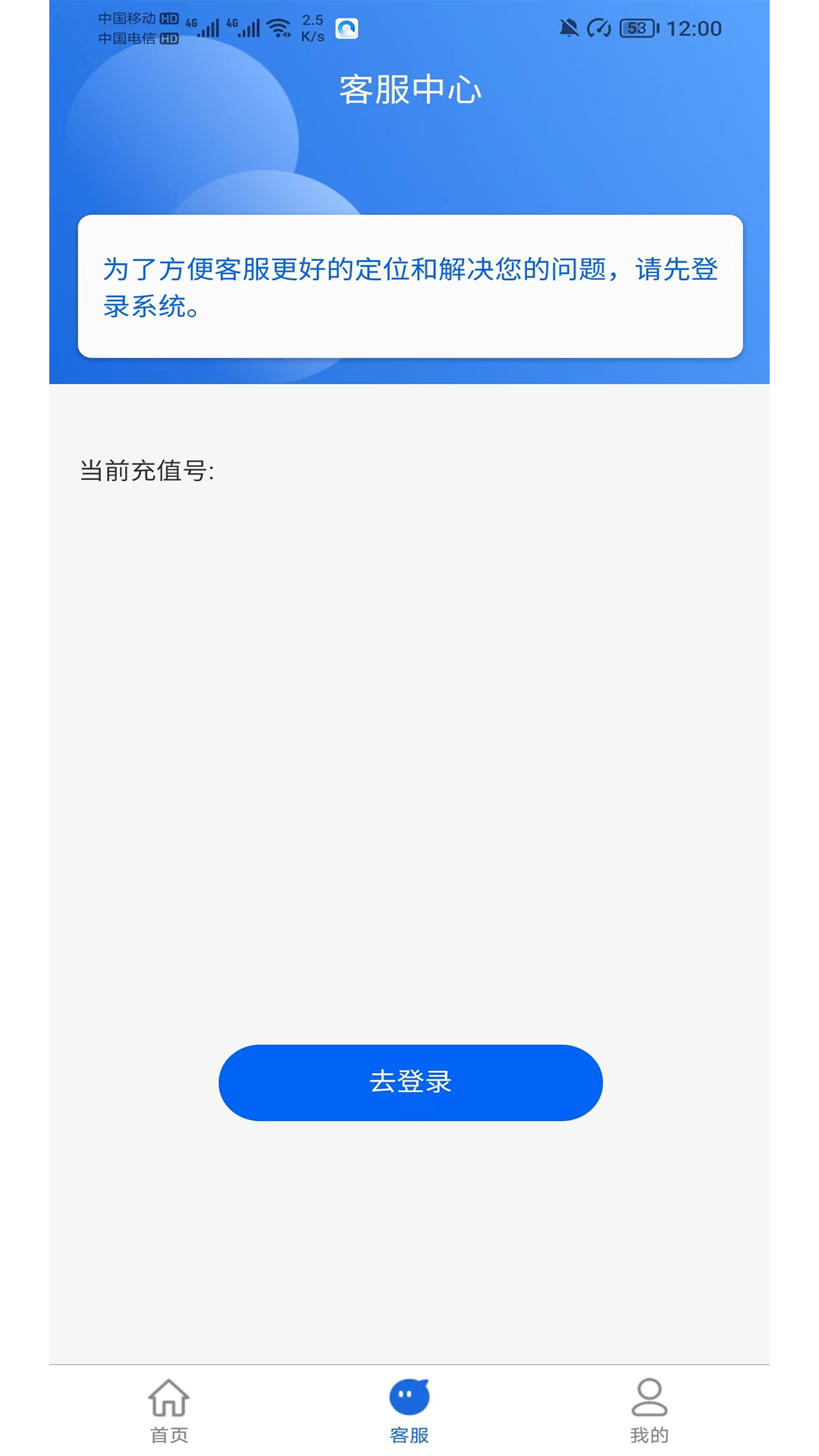
Task: Open the 客服中心 header area
Action: pyautogui.click(x=409, y=89)
